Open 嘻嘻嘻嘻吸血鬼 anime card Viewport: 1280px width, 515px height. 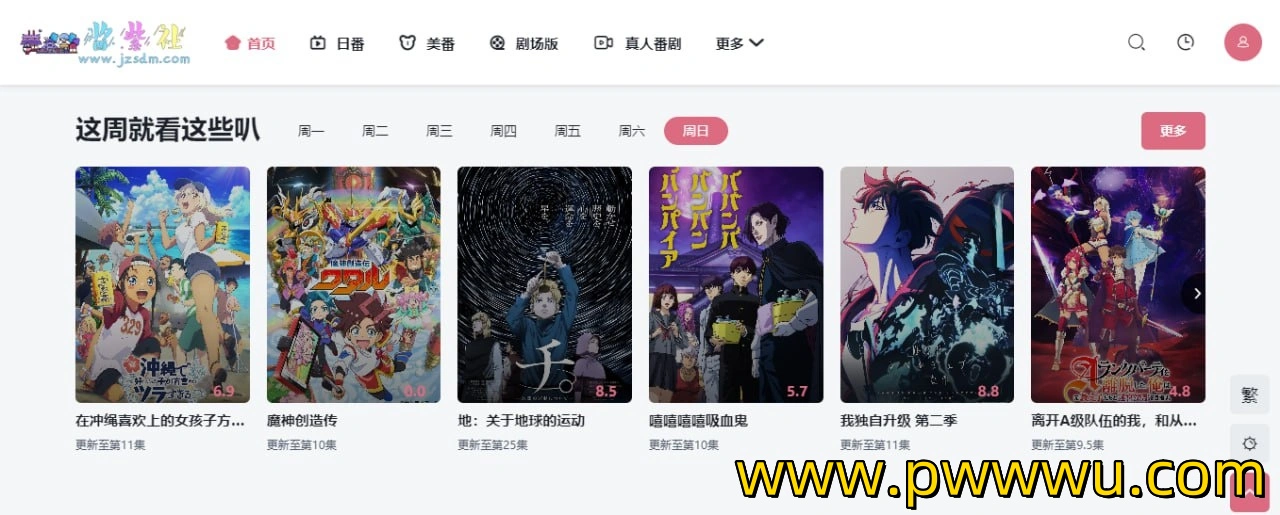[736, 285]
